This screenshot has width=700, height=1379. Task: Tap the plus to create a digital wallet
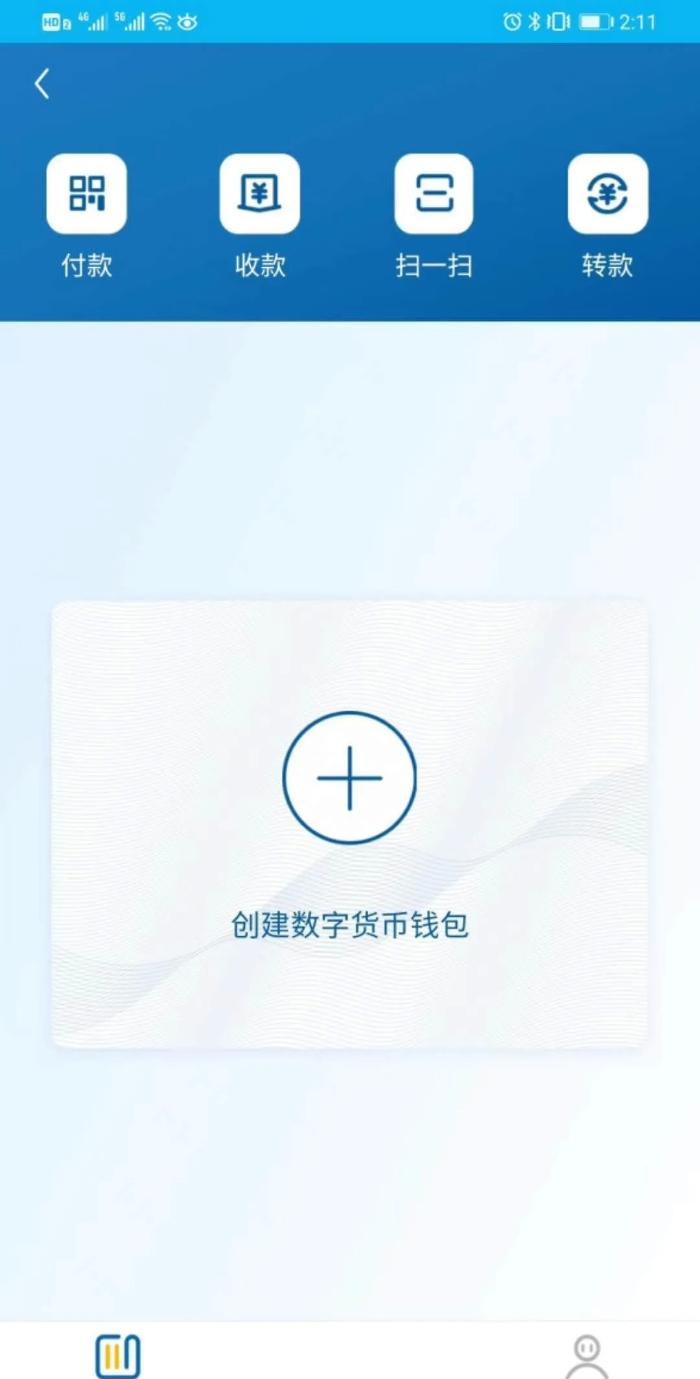(x=349, y=777)
